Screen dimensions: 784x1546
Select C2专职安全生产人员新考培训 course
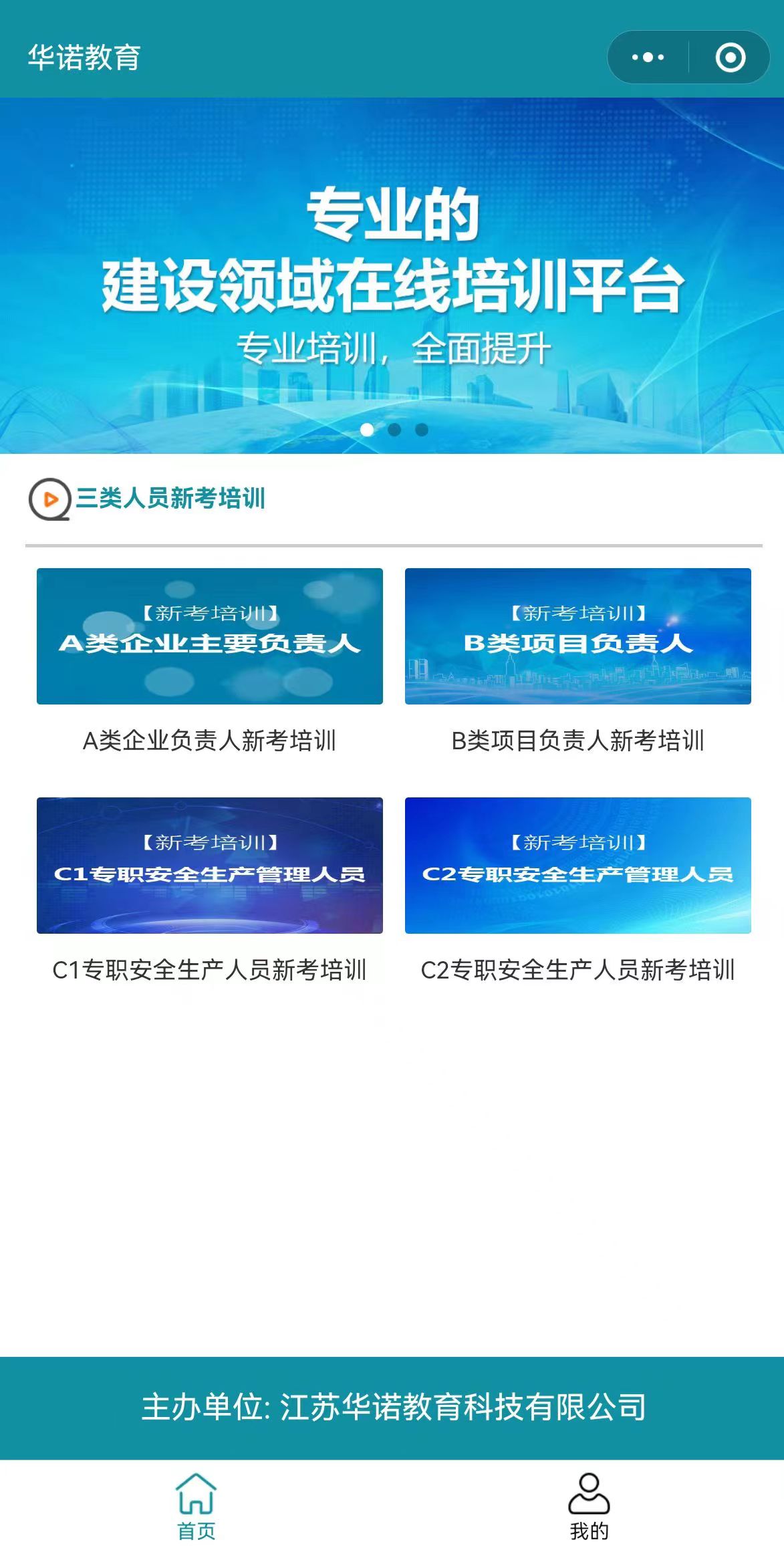(577, 866)
